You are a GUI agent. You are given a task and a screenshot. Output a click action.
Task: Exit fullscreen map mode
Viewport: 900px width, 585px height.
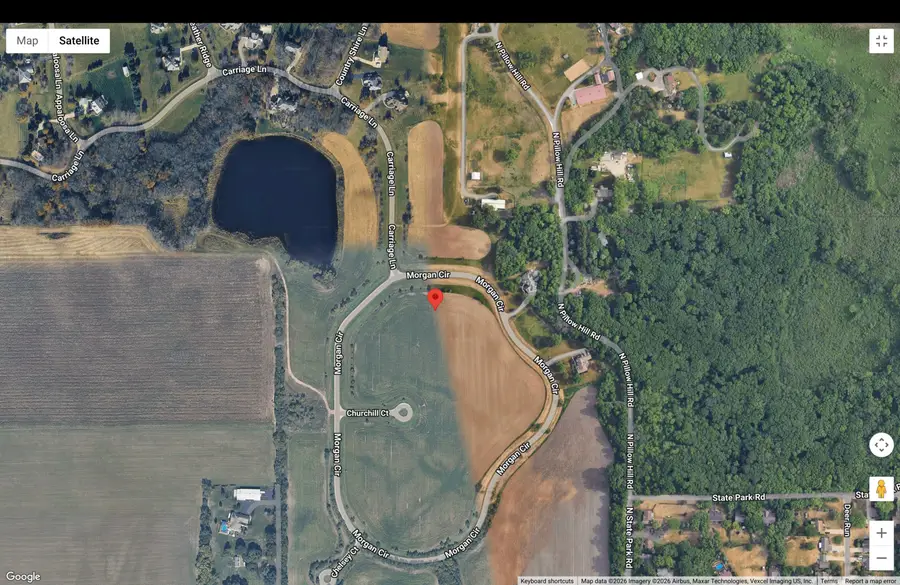click(881, 41)
